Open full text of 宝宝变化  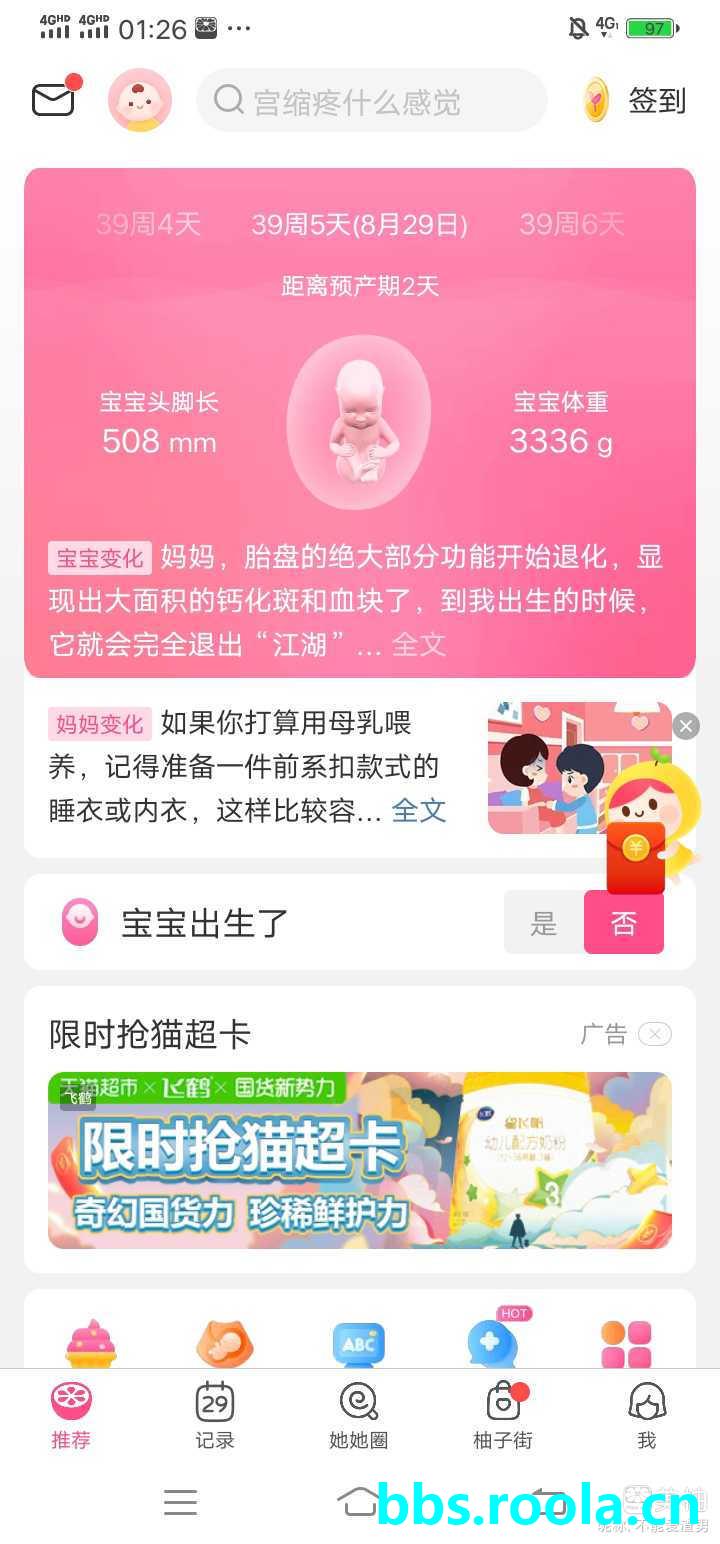coord(418,644)
